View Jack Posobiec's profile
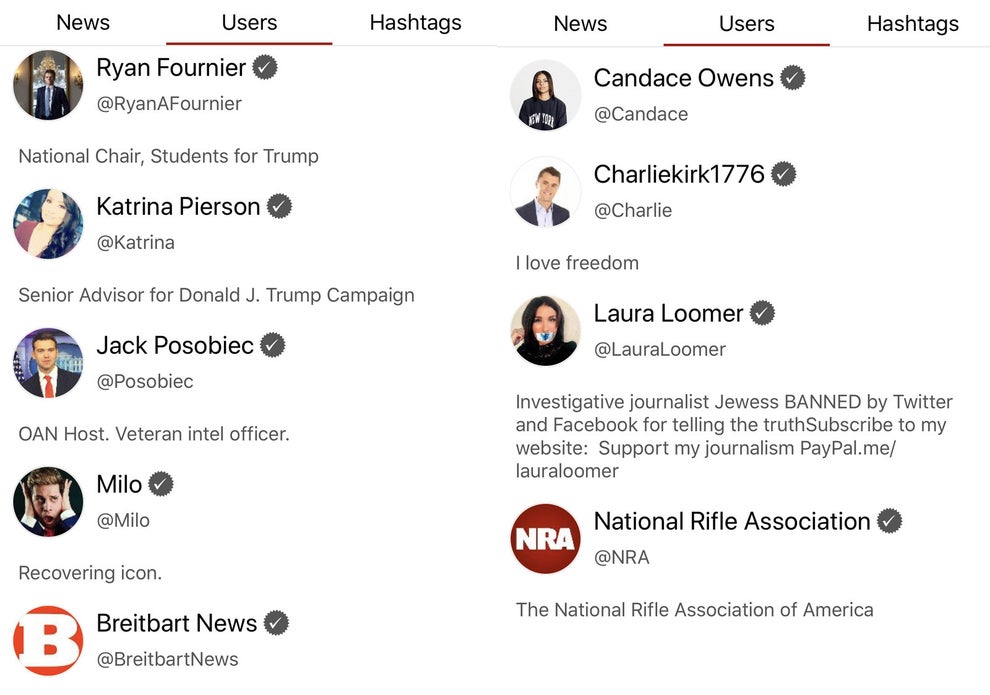The height and width of the screenshot is (695, 990). click(x=175, y=346)
